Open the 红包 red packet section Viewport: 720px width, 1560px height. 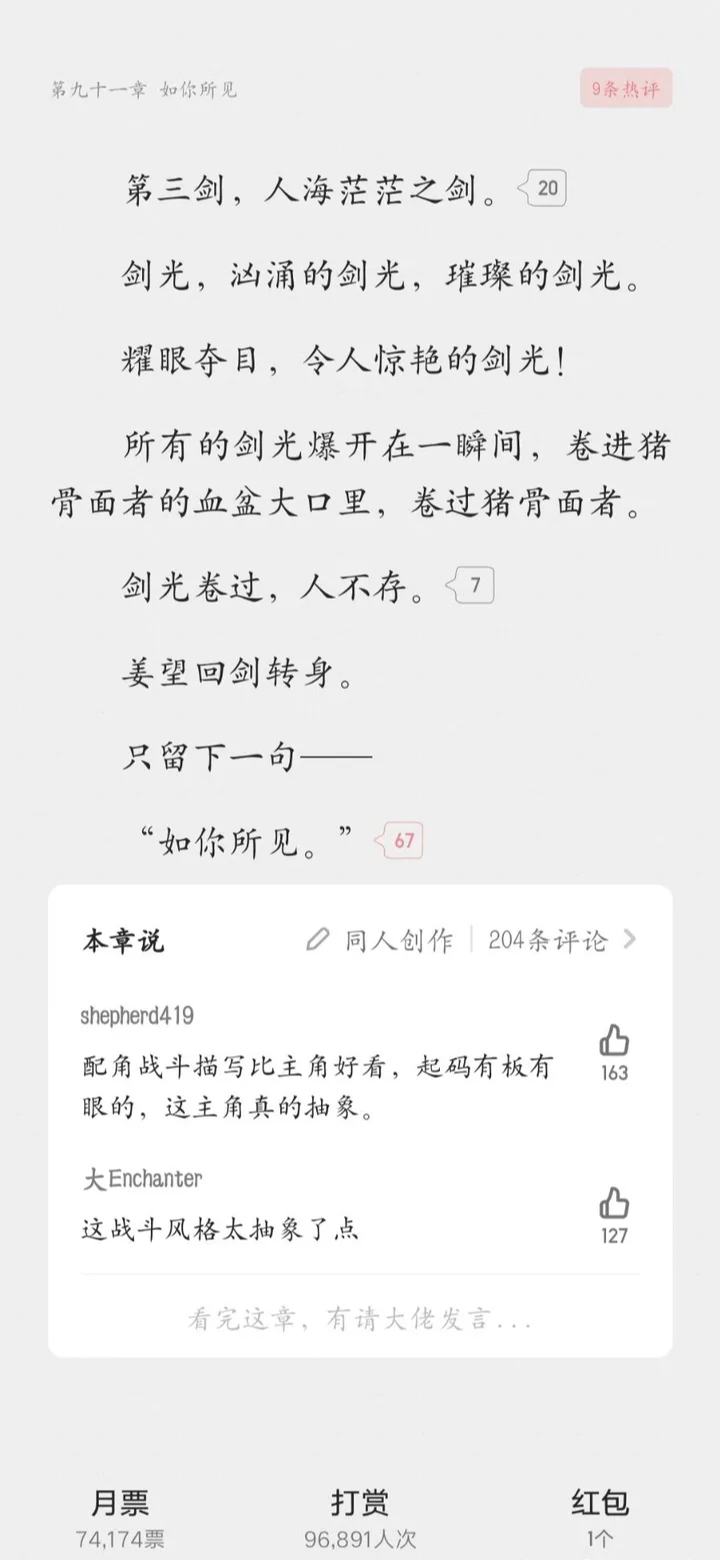(600, 1517)
